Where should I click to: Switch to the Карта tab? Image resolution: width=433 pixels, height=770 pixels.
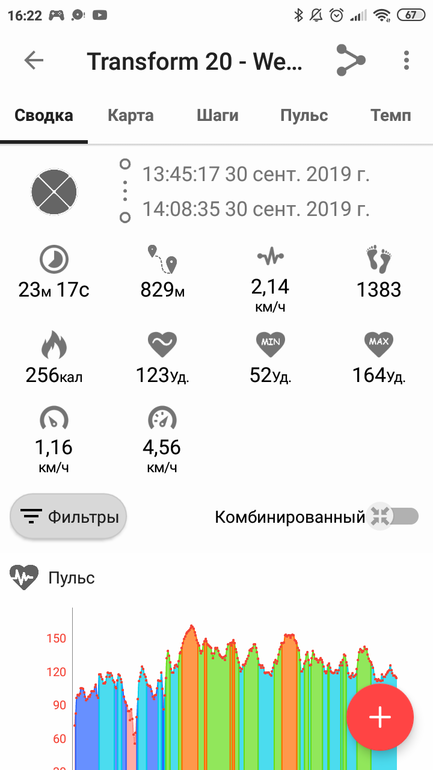[x=131, y=116]
